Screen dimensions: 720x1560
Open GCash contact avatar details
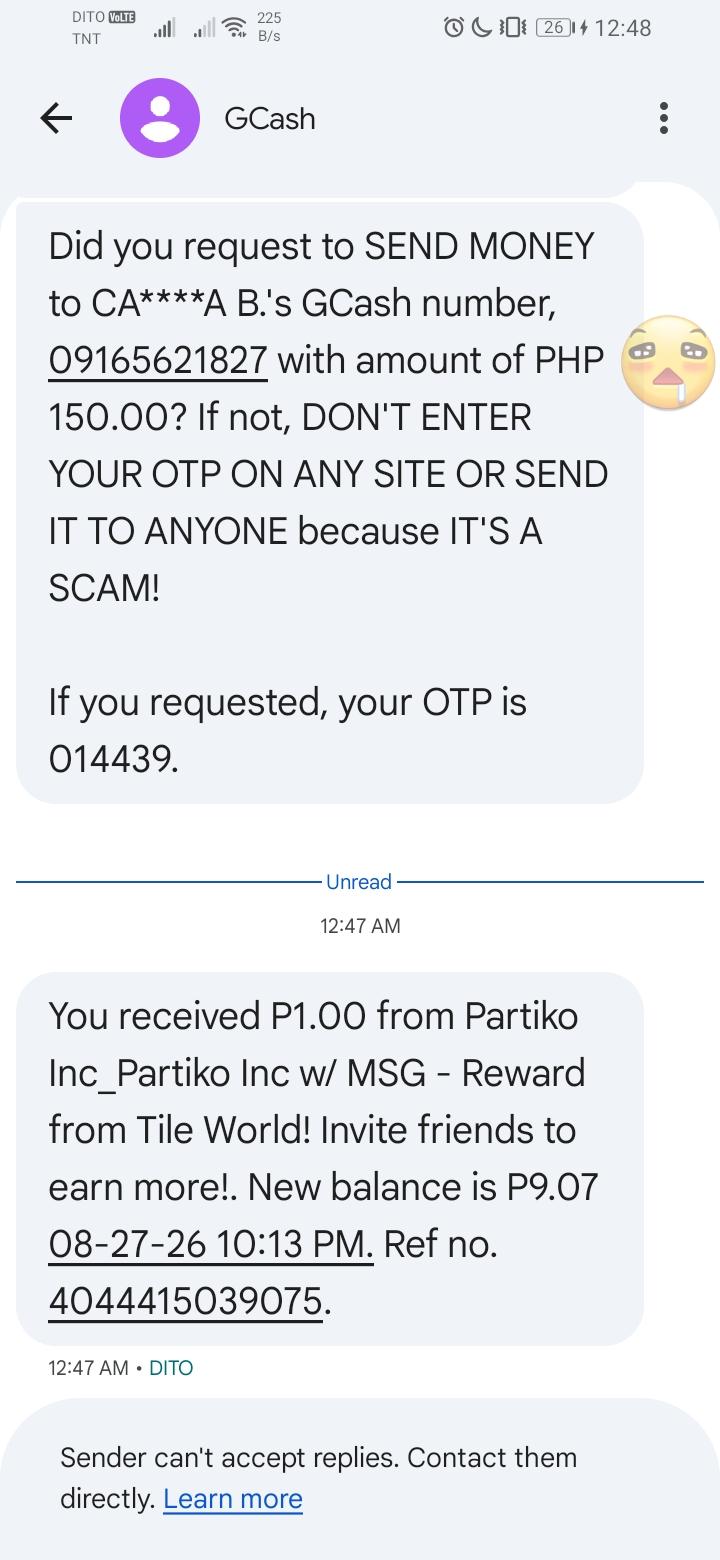(x=160, y=118)
